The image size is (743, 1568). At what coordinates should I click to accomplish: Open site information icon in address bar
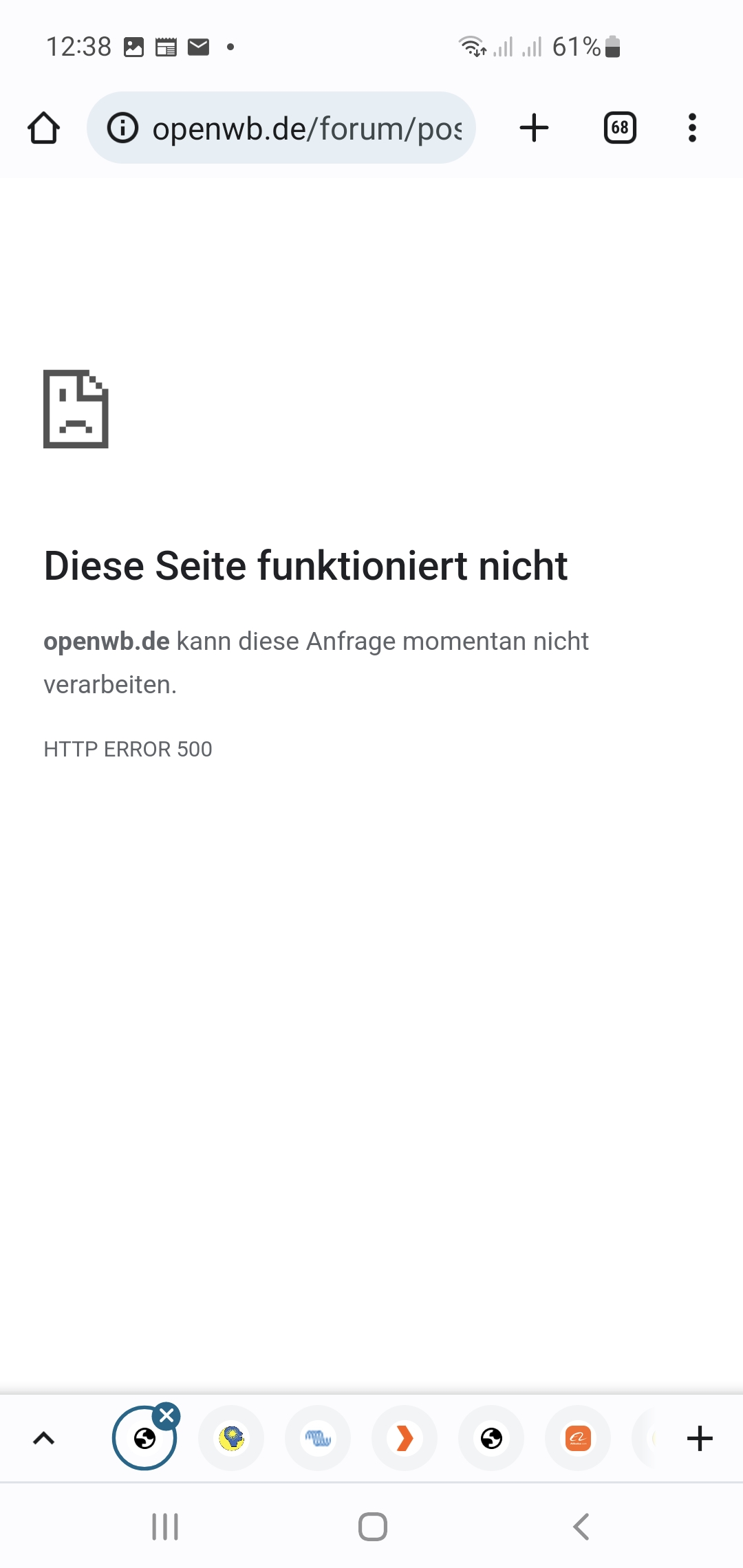[123, 128]
